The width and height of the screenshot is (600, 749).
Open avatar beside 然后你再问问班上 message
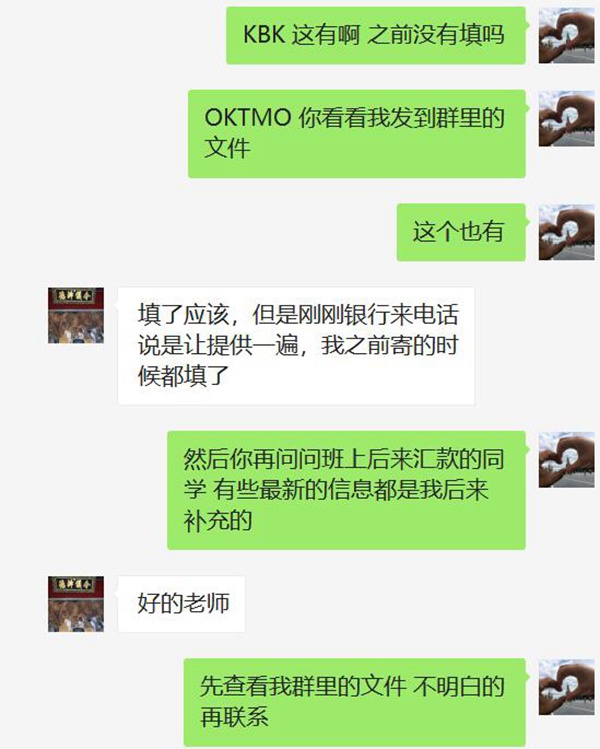coord(566,460)
